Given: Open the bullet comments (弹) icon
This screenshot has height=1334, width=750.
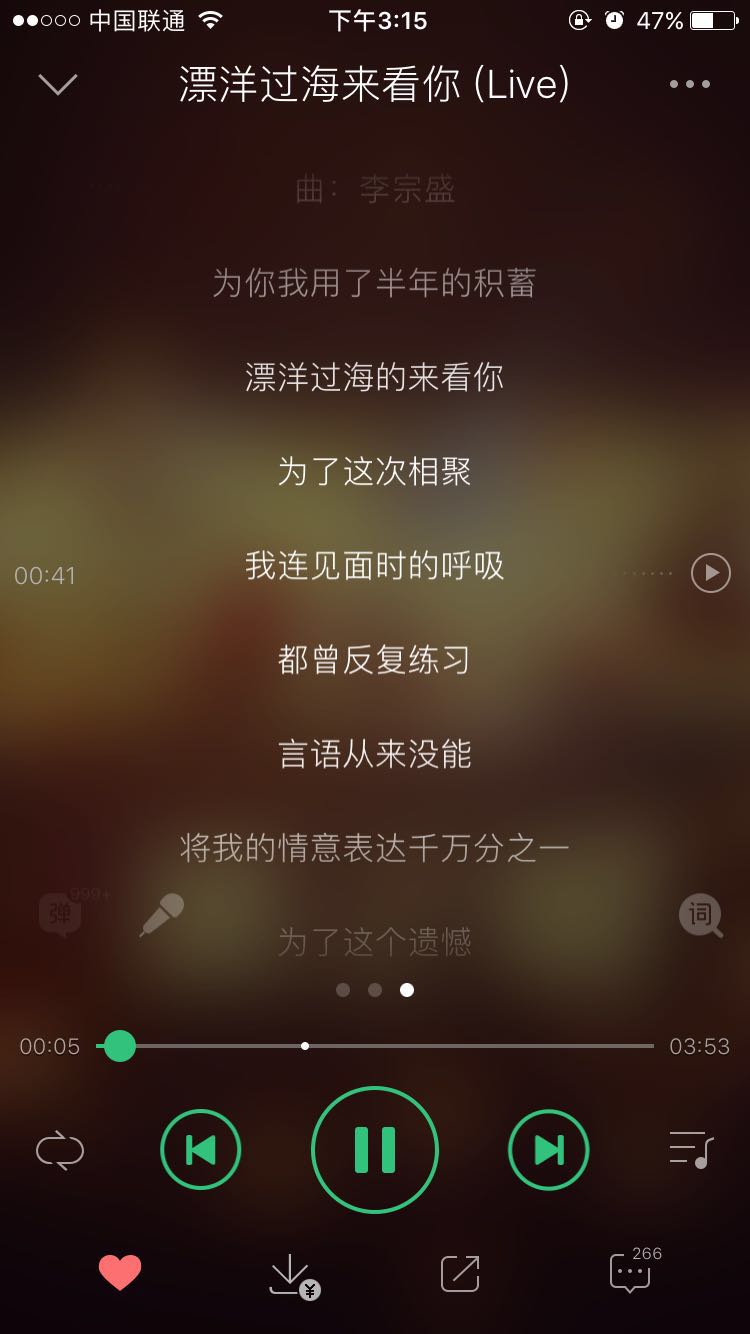Looking at the screenshot, I should point(62,913).
